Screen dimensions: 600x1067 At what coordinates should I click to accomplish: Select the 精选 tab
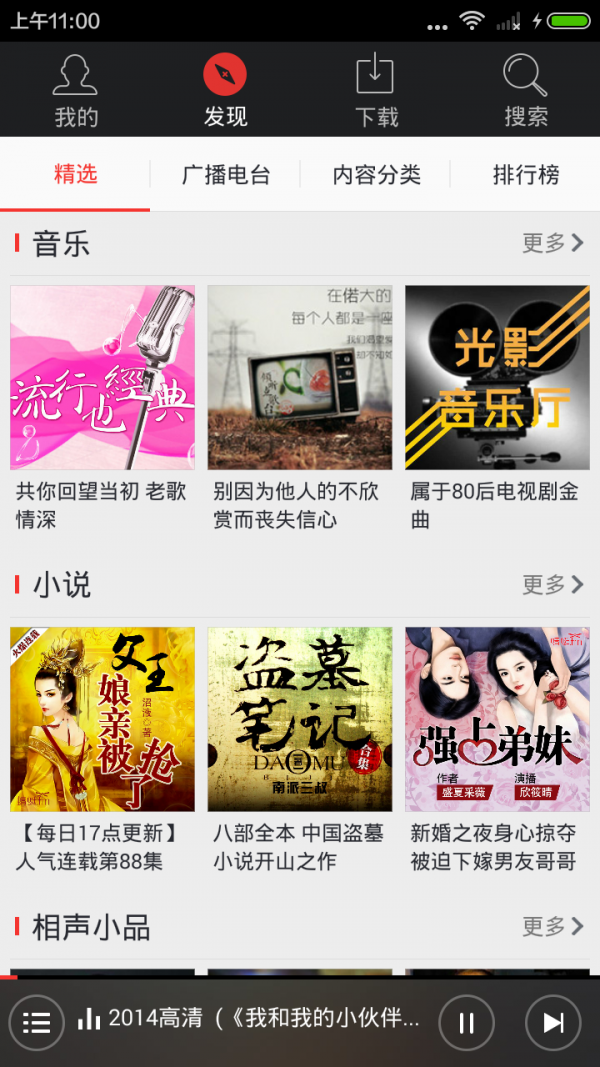tap(76, 175)
